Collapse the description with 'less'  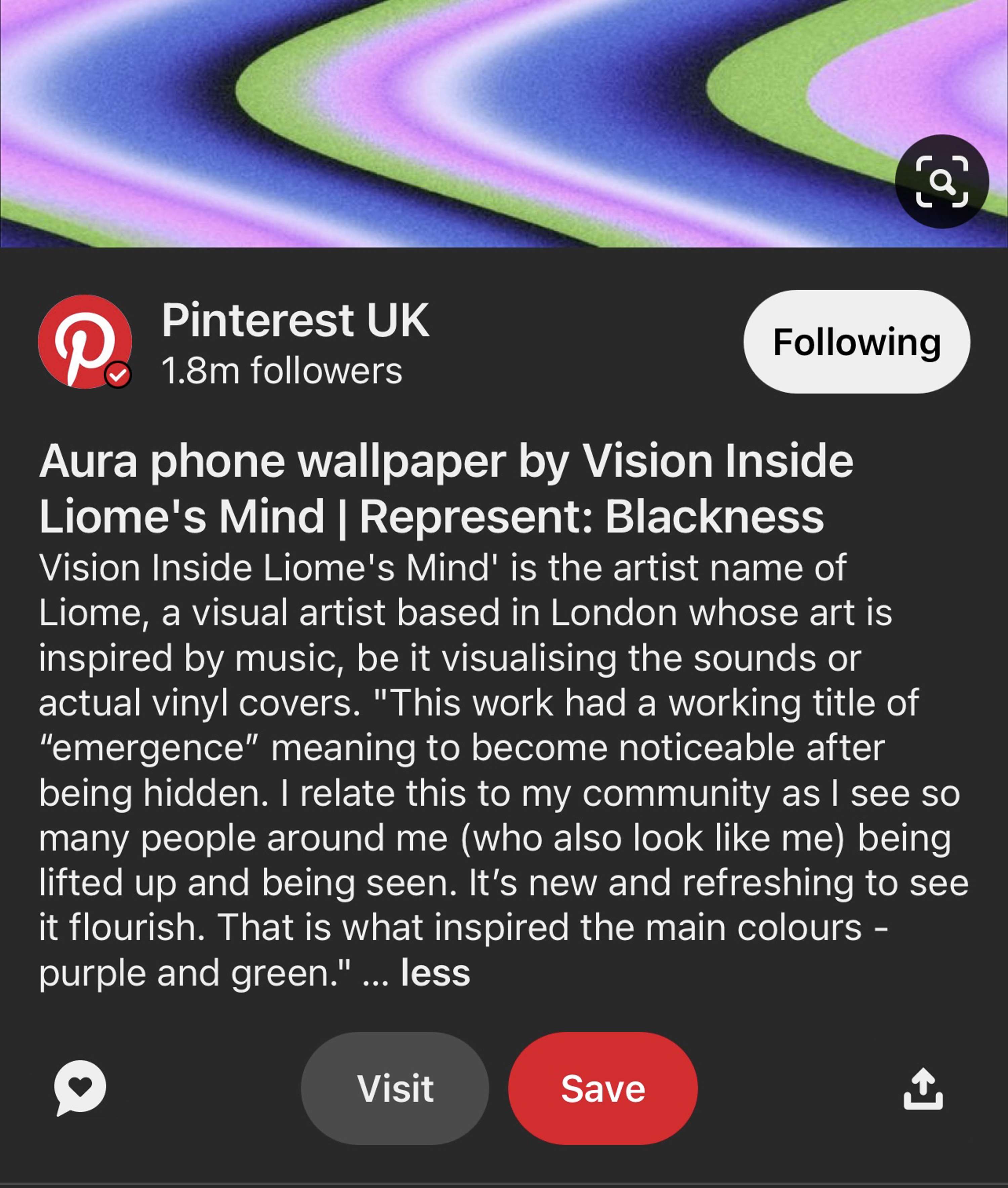[x=435, y=973]
